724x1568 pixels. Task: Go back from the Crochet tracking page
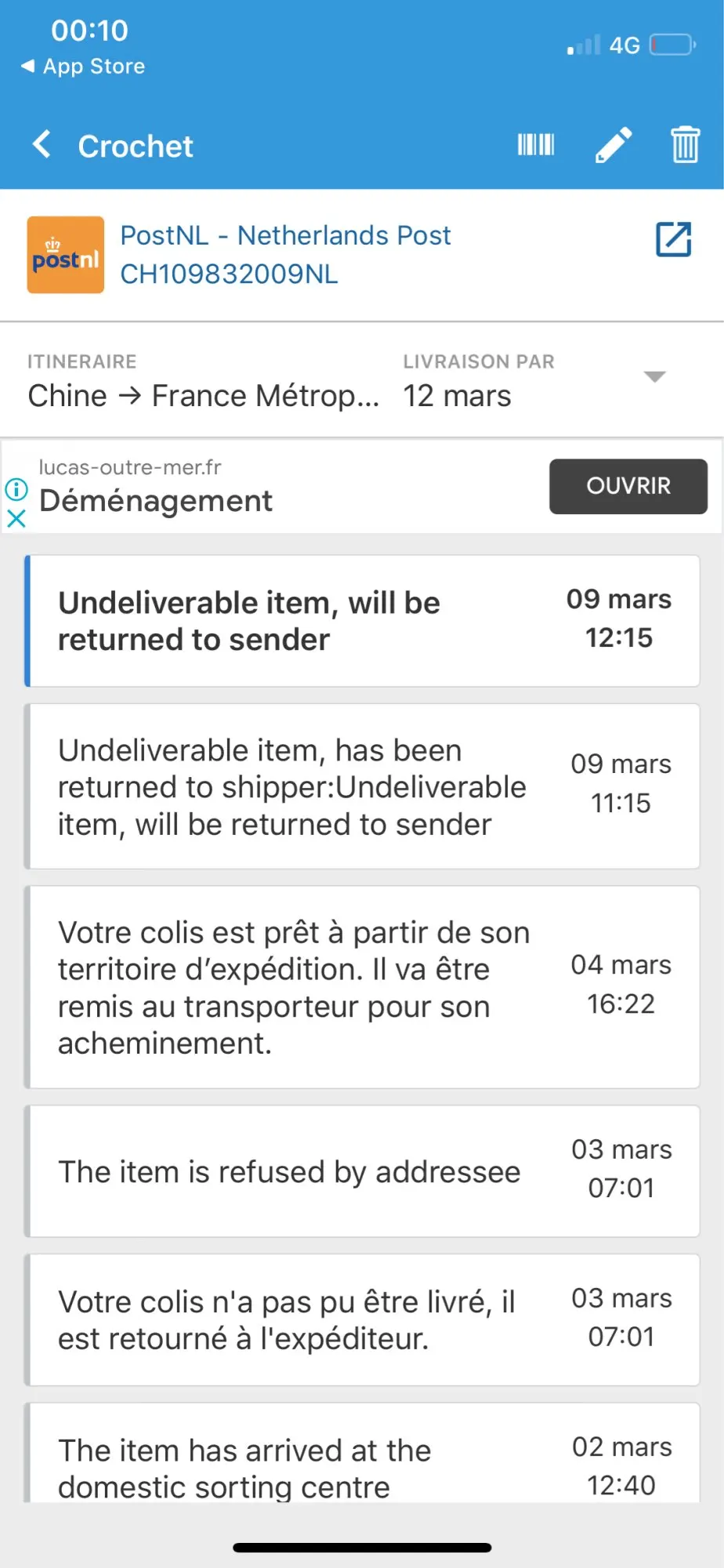pos(42,145)
